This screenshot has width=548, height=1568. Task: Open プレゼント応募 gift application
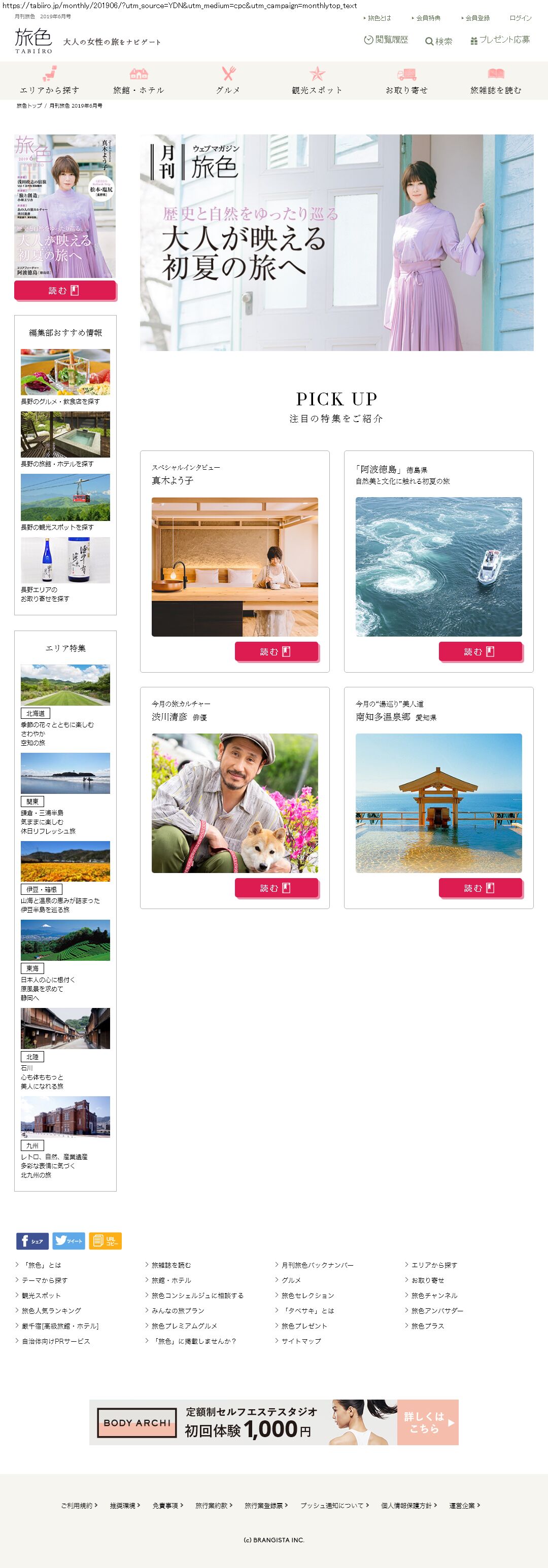[x=499, y=40]
